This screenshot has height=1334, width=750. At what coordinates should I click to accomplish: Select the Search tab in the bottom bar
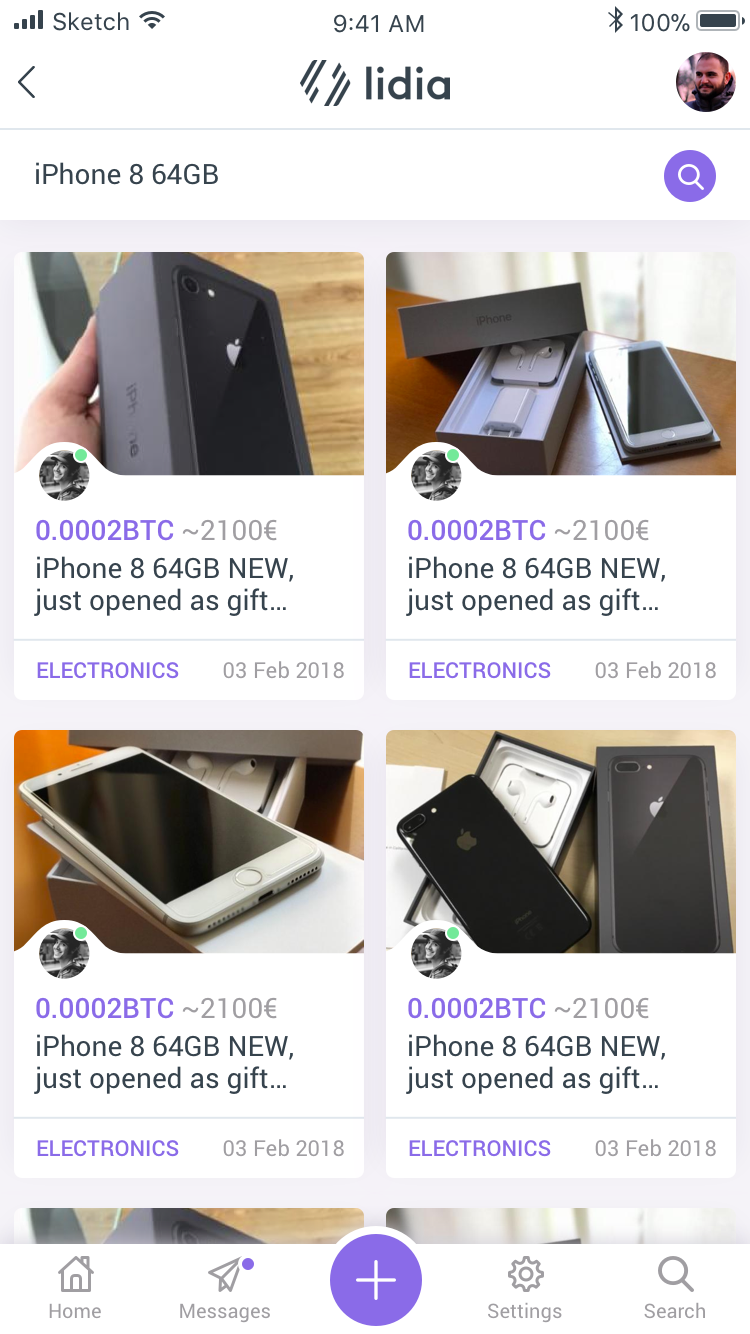[675, 1289]
